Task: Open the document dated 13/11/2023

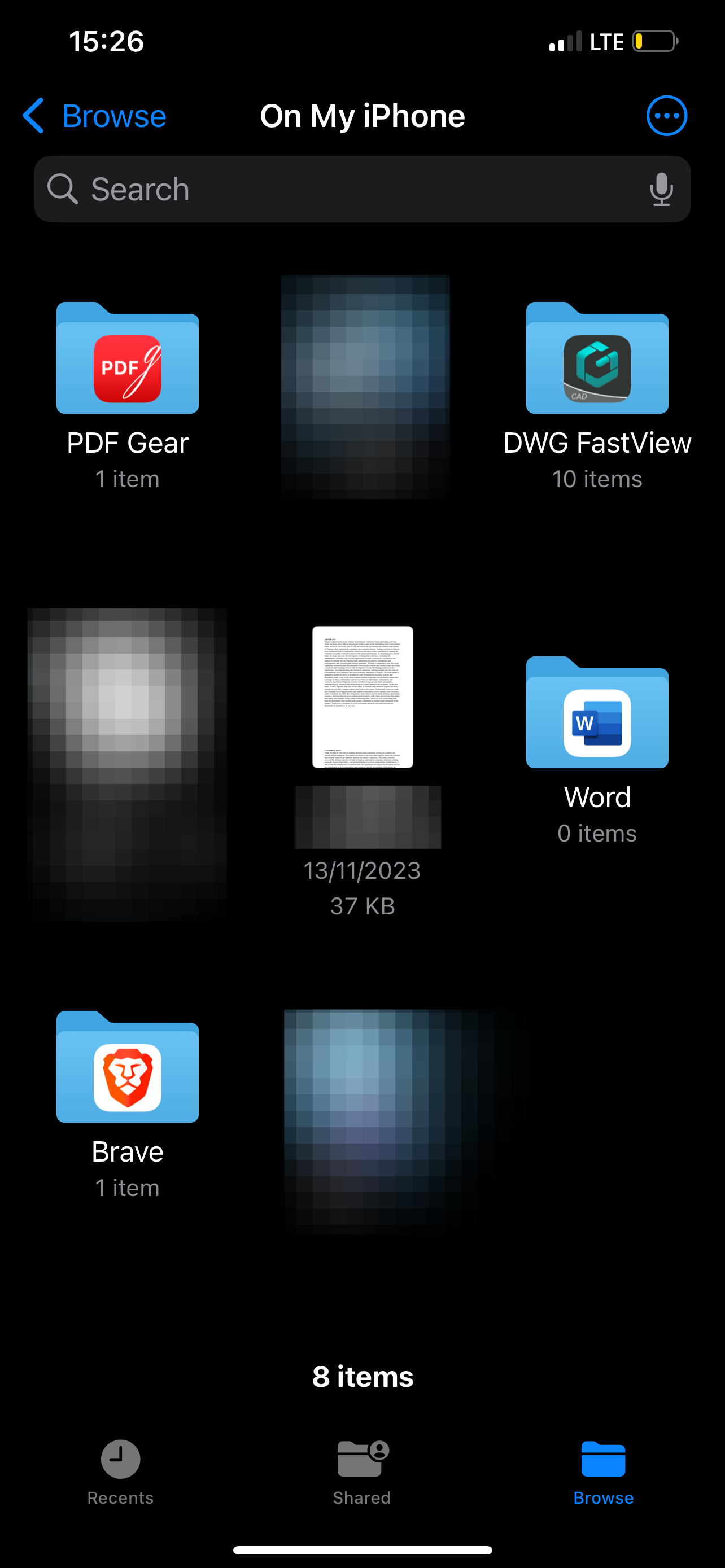Action: [x=362, y=697]
